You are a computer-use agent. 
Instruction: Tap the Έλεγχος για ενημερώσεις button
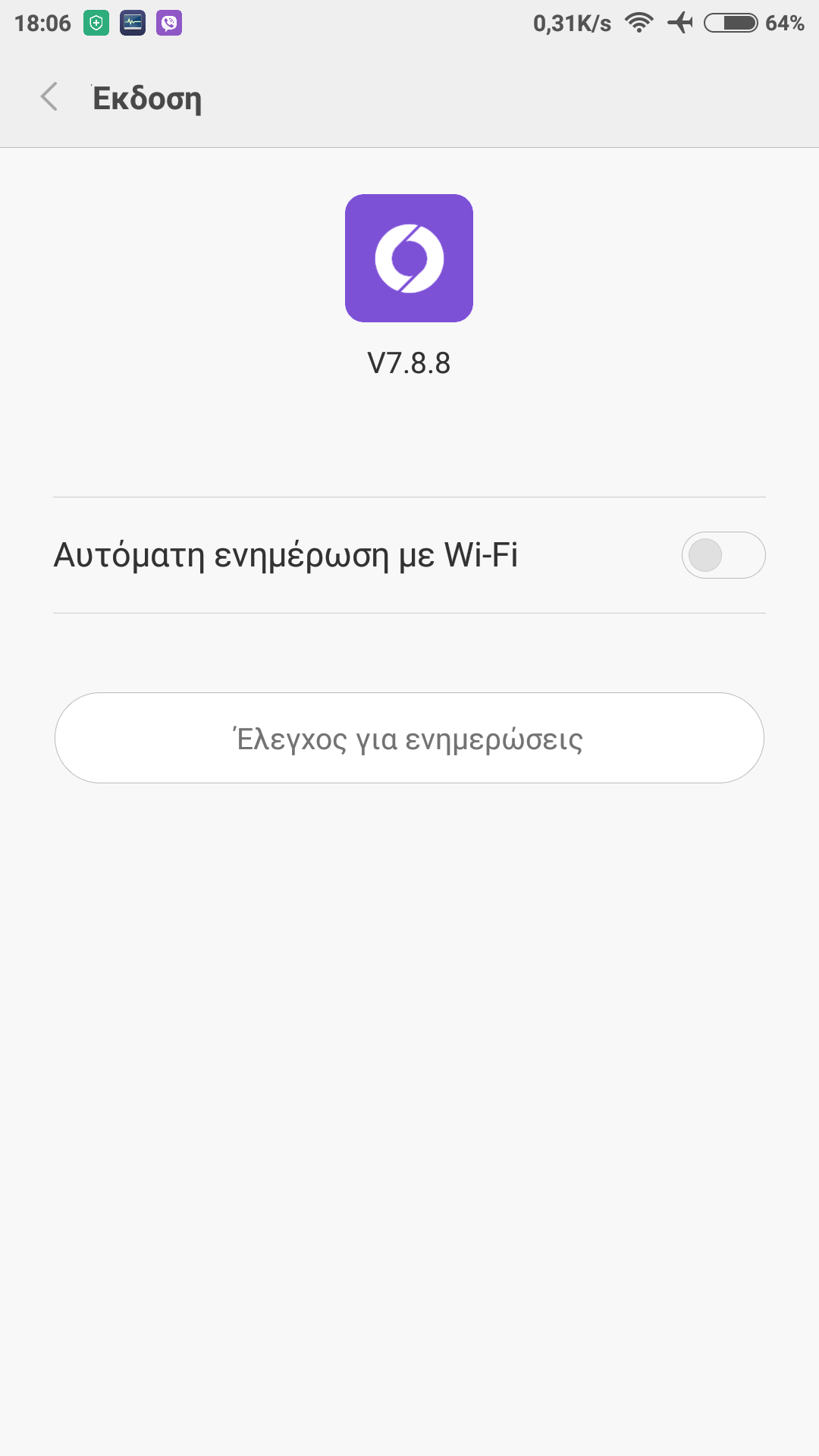(409, 738)
